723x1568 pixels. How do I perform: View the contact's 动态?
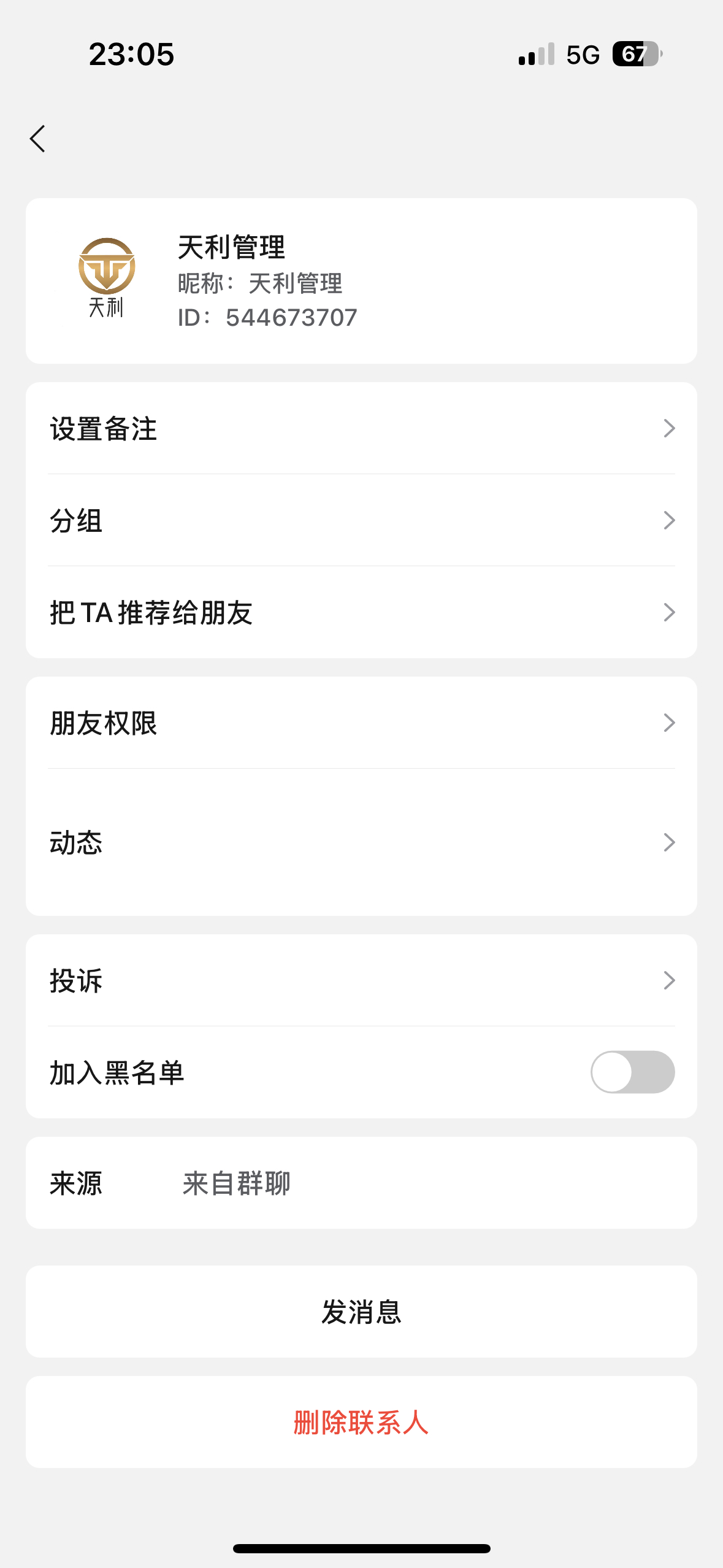click(361, 842)
